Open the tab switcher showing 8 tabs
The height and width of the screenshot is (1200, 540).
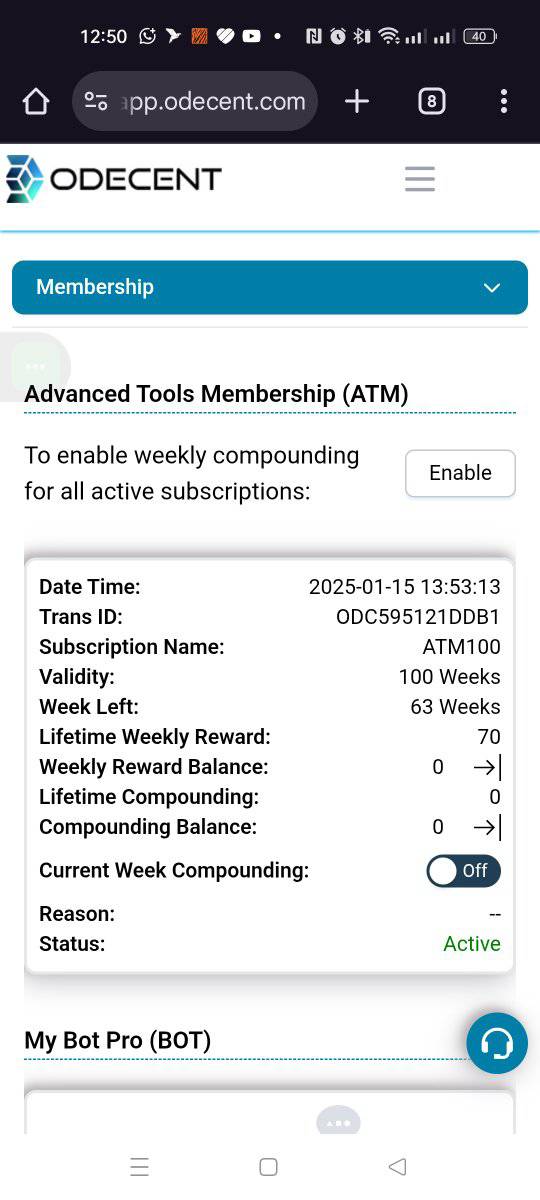[431, 101]
